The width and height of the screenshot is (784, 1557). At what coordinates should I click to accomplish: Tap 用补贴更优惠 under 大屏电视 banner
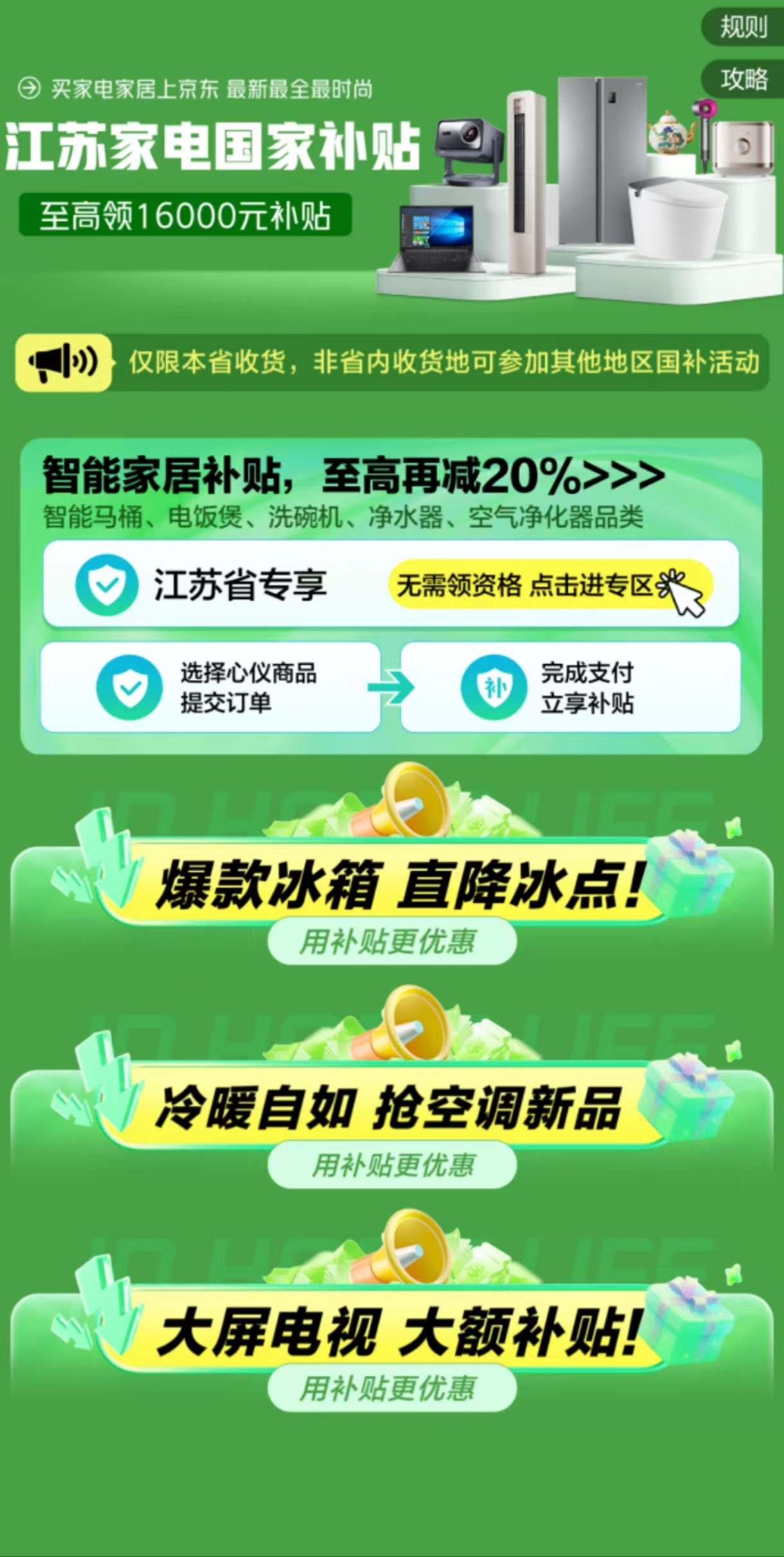[x=391, y=1389]
